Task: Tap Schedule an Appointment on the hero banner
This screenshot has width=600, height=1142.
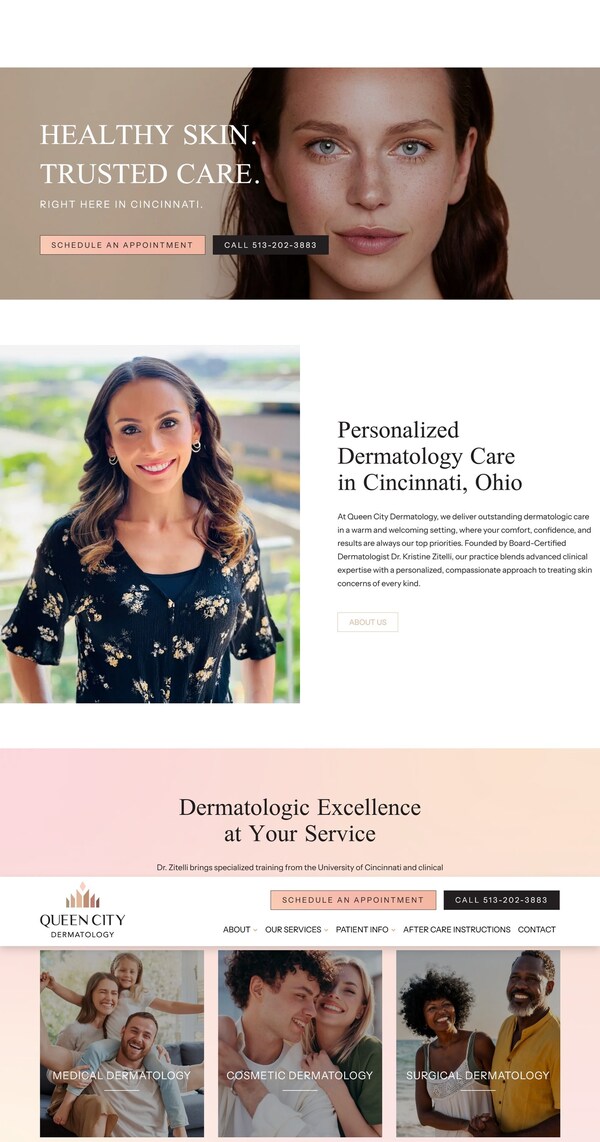Action: 122,245
